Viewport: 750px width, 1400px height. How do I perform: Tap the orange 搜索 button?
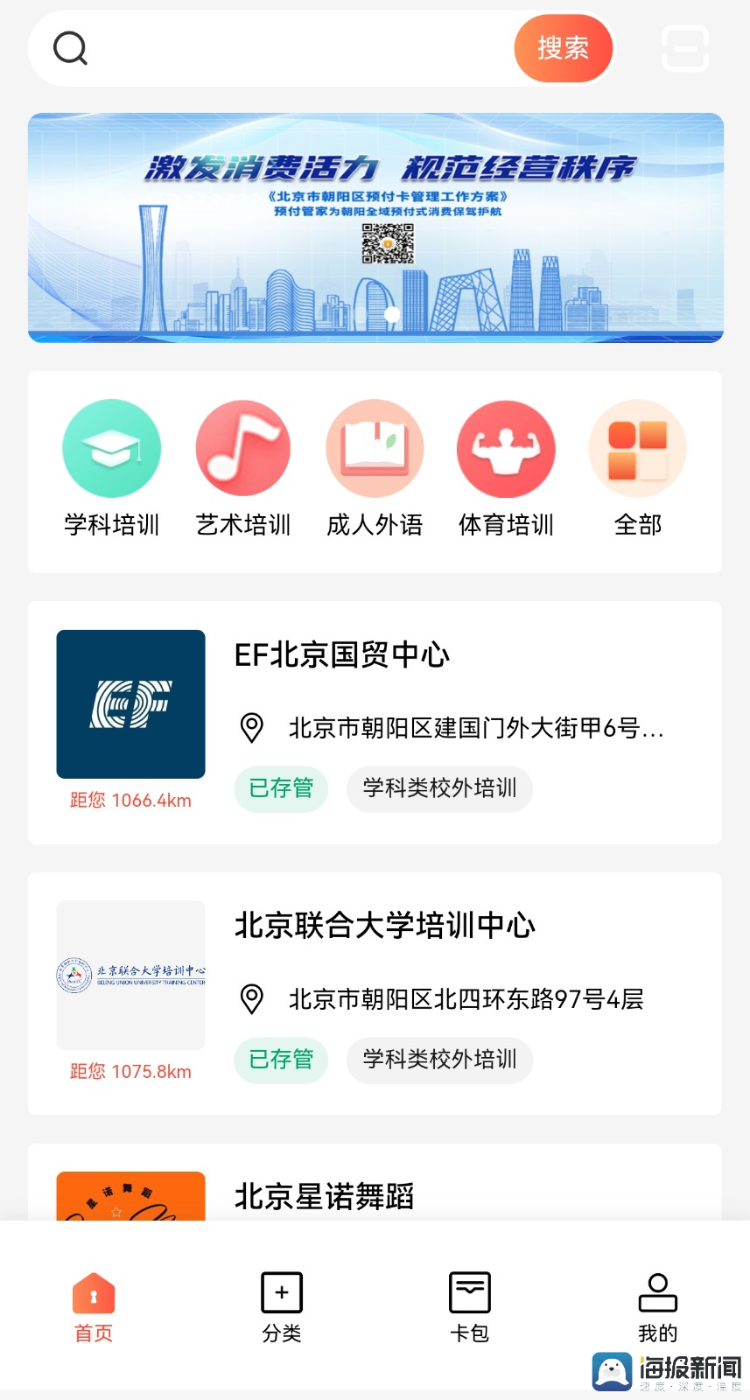click(x=563, y=48)
